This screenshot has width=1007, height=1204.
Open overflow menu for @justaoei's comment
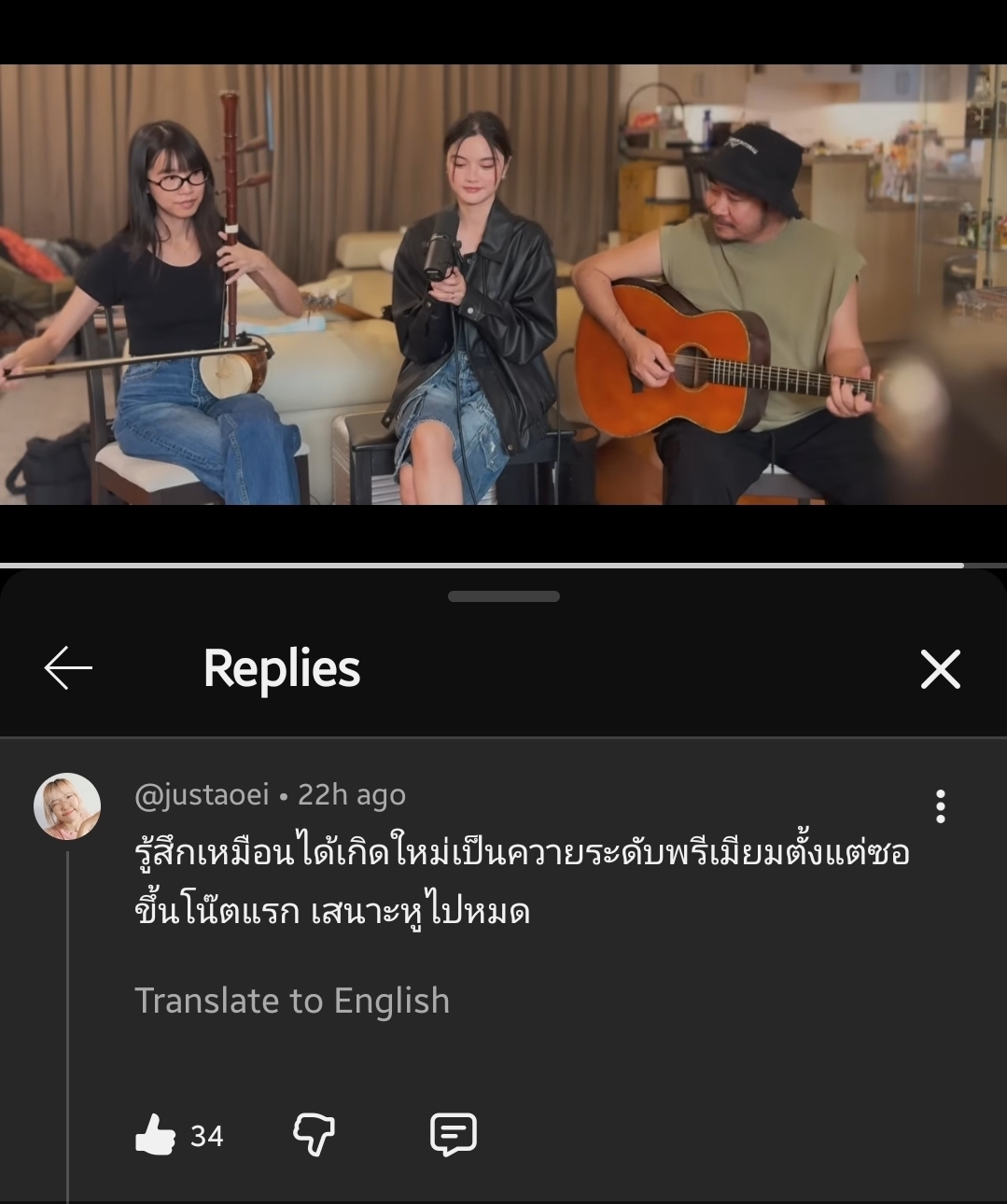(940, 806)
